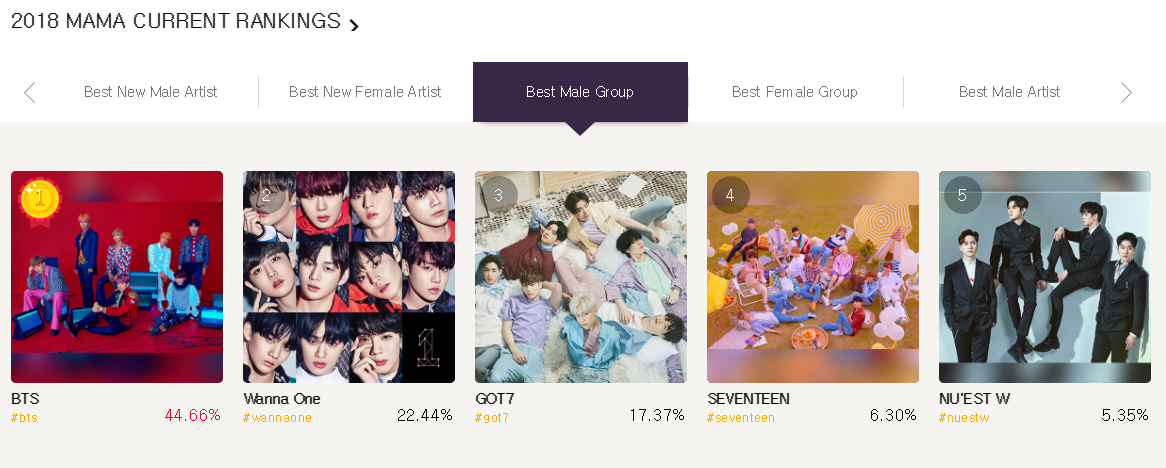This screenshot has width=1166, height=468.
Task: Show previous categories with left arrow
Action: click(29, 92)
